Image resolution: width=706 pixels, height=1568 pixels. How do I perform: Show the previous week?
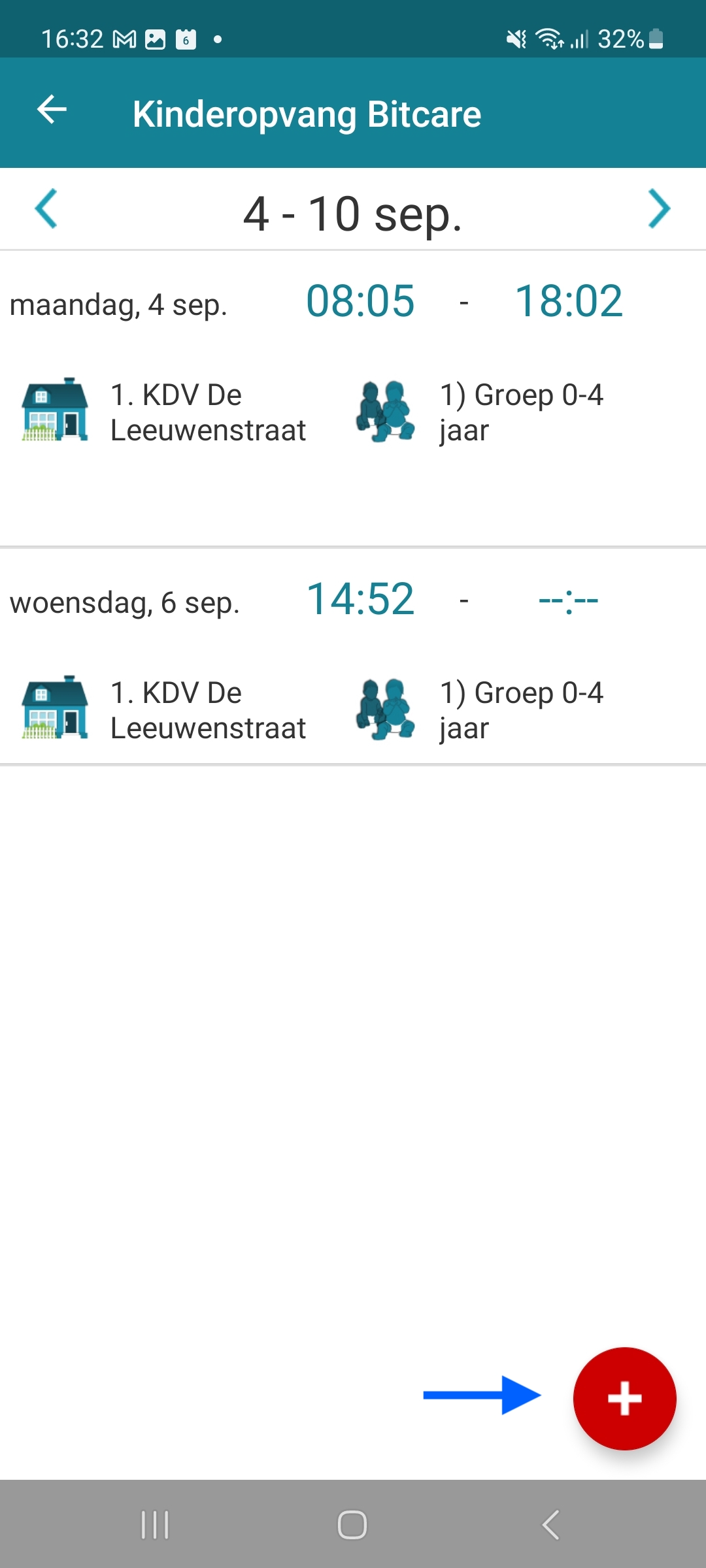[x=46, y=209]
